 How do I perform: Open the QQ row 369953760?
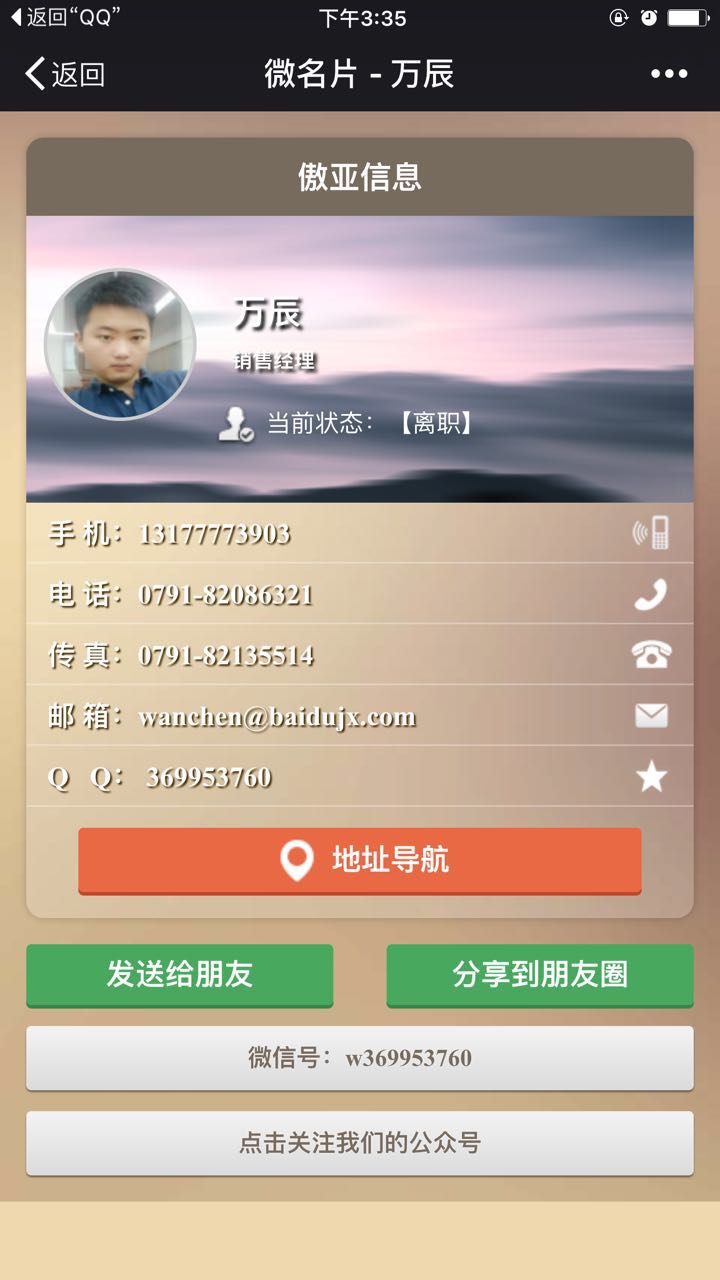pyautogui.click(x=359, y=777)
